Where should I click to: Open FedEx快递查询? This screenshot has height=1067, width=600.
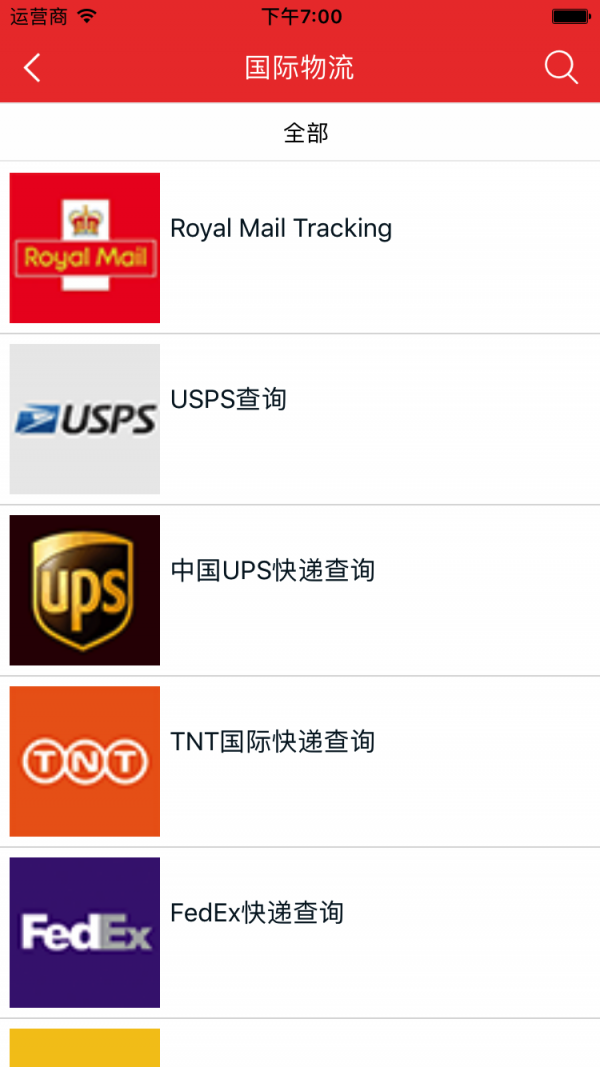300,933
